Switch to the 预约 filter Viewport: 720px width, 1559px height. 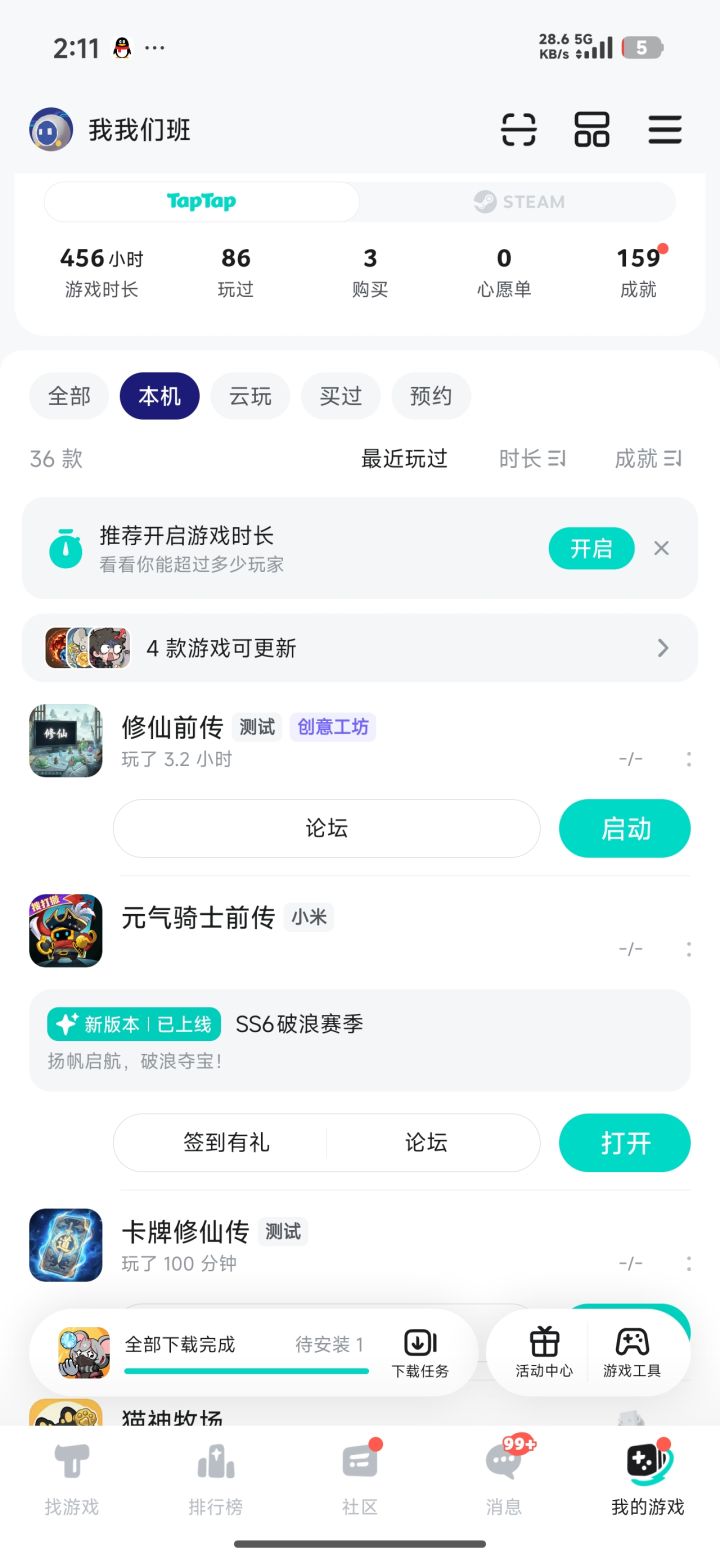(x=431, y=396)
